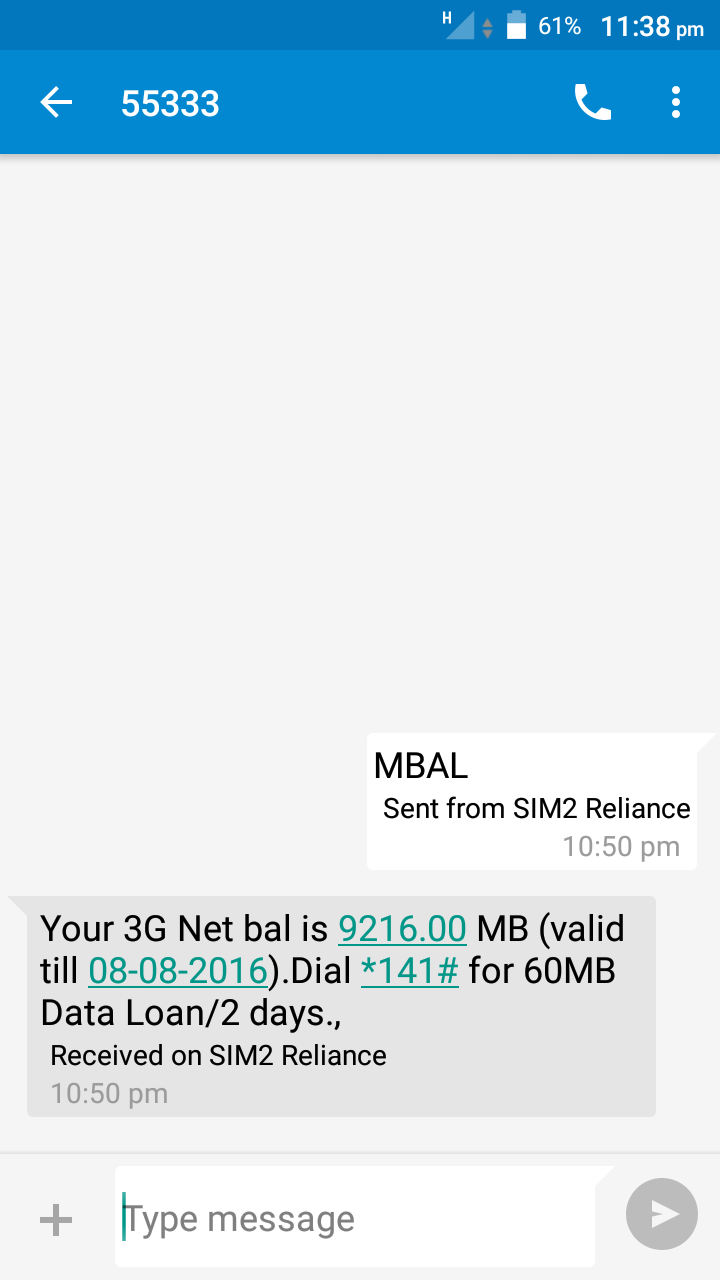Add an attachment with the plus icon
This screenshot has width=720, height=1280.
click(56, 1219)
